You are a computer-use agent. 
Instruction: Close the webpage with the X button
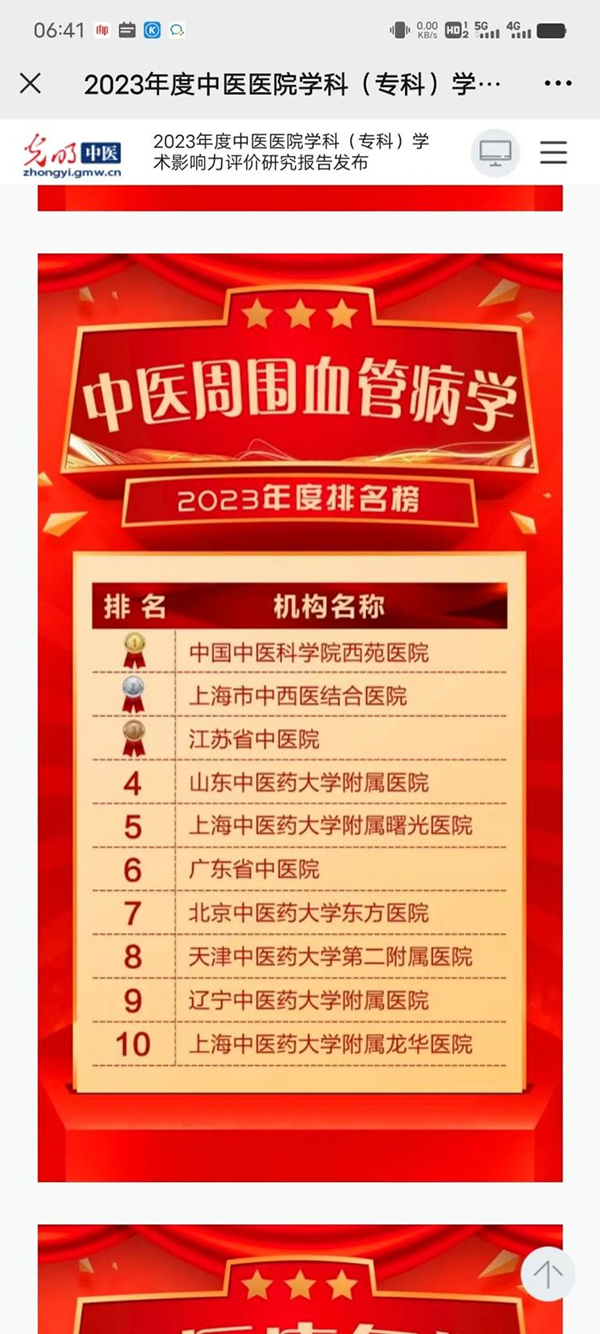(x=31, y=84)
